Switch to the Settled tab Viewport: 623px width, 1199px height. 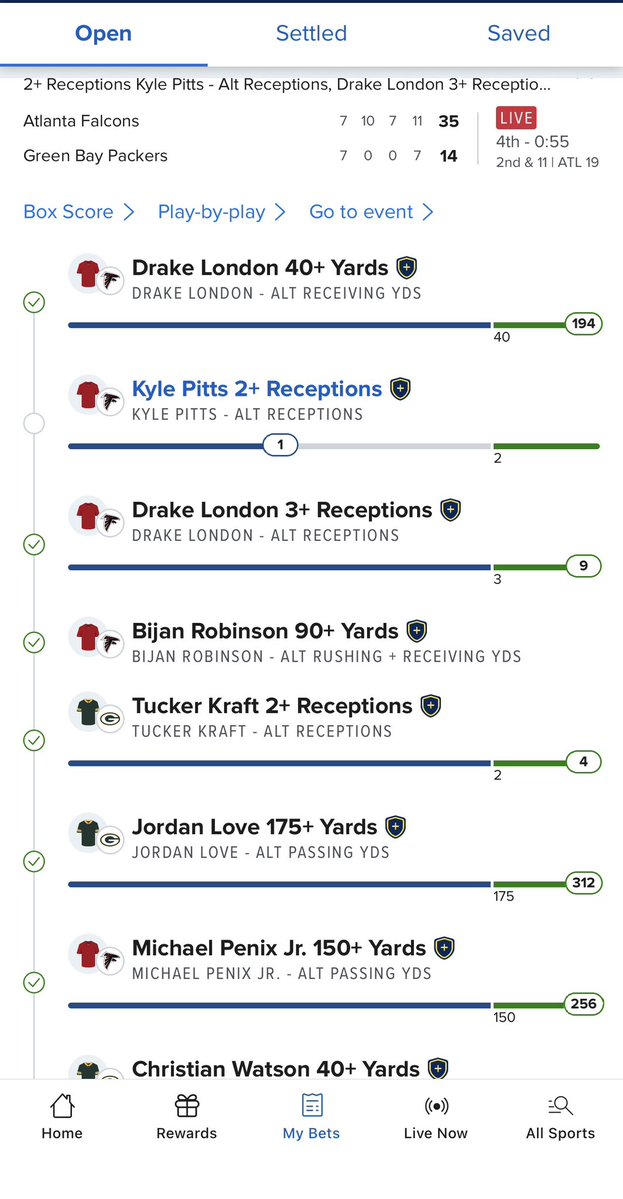pos(311,34)
